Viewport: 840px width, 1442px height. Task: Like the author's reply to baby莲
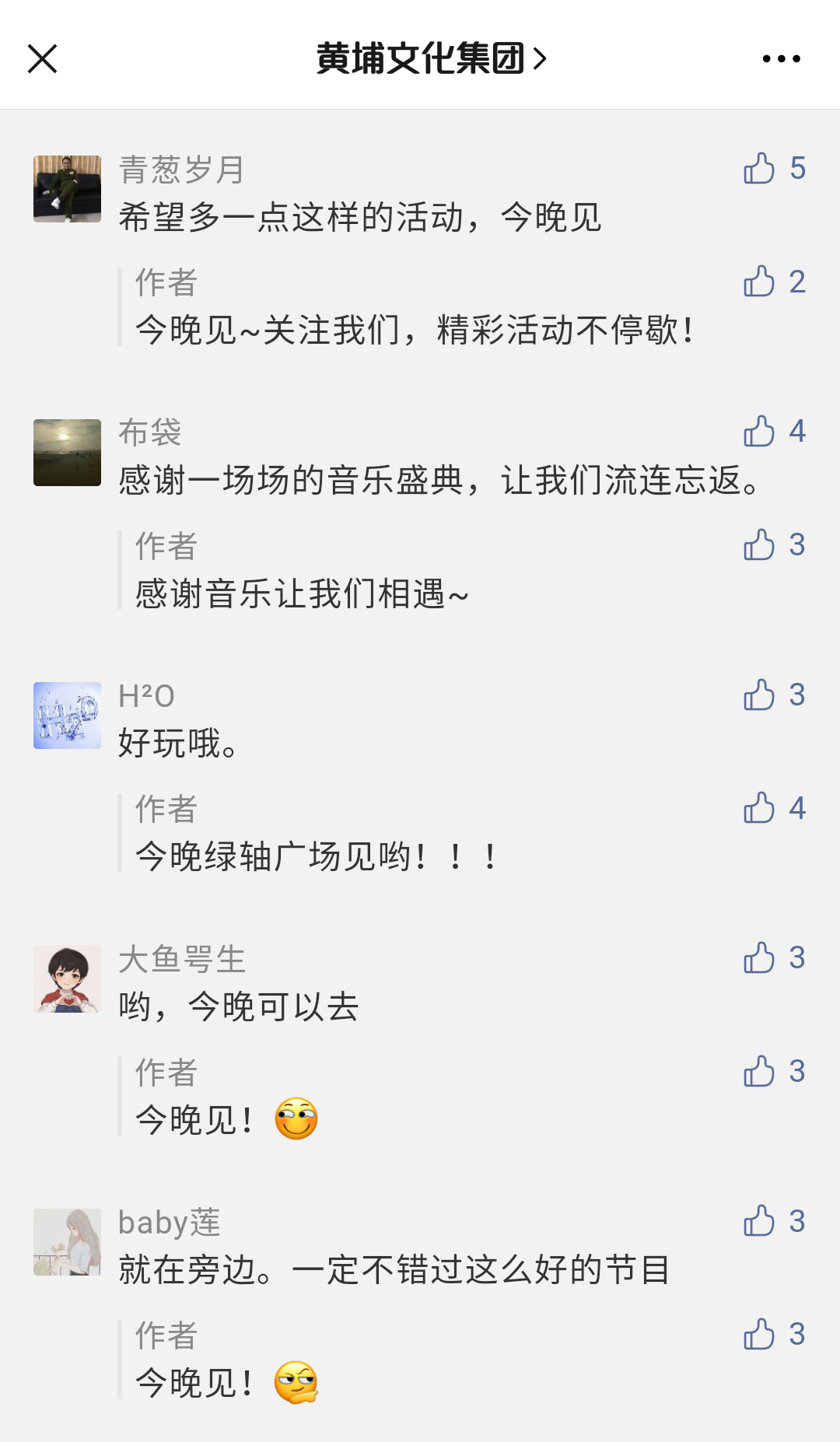pyautogui.click(x=759, y=1335)
